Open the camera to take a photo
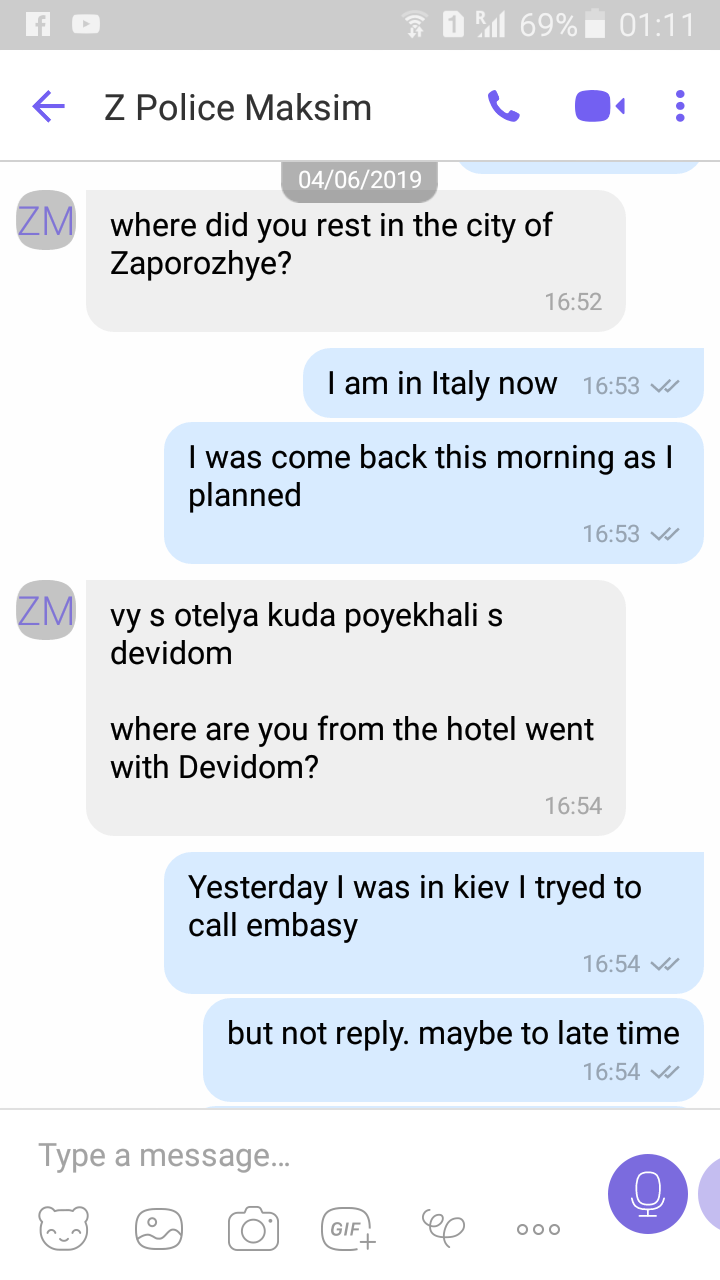Viewport: 720px width, 1280px height. pos(253,1227)
